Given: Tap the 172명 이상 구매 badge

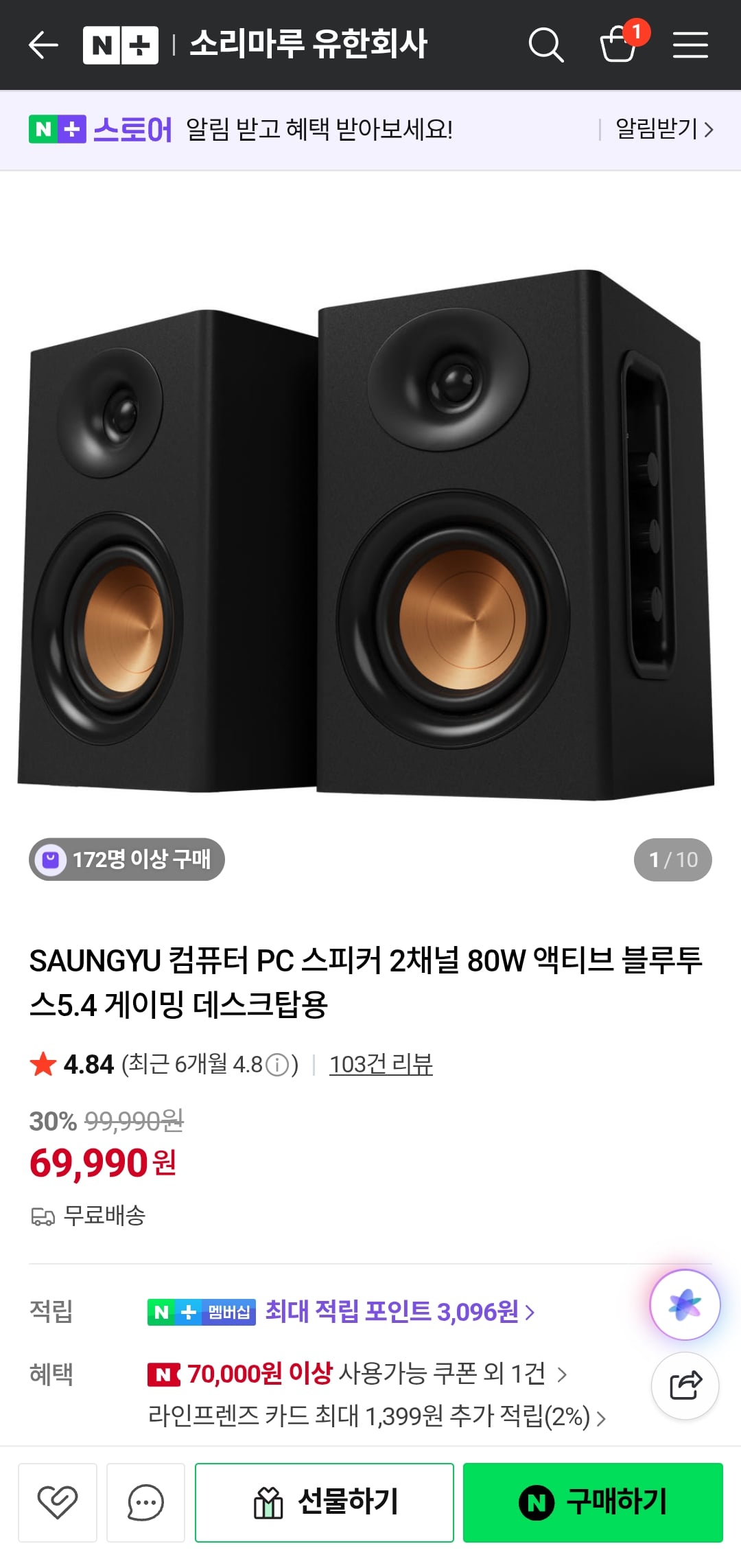Looking at the screenshot, I should [x=127, y=859].
